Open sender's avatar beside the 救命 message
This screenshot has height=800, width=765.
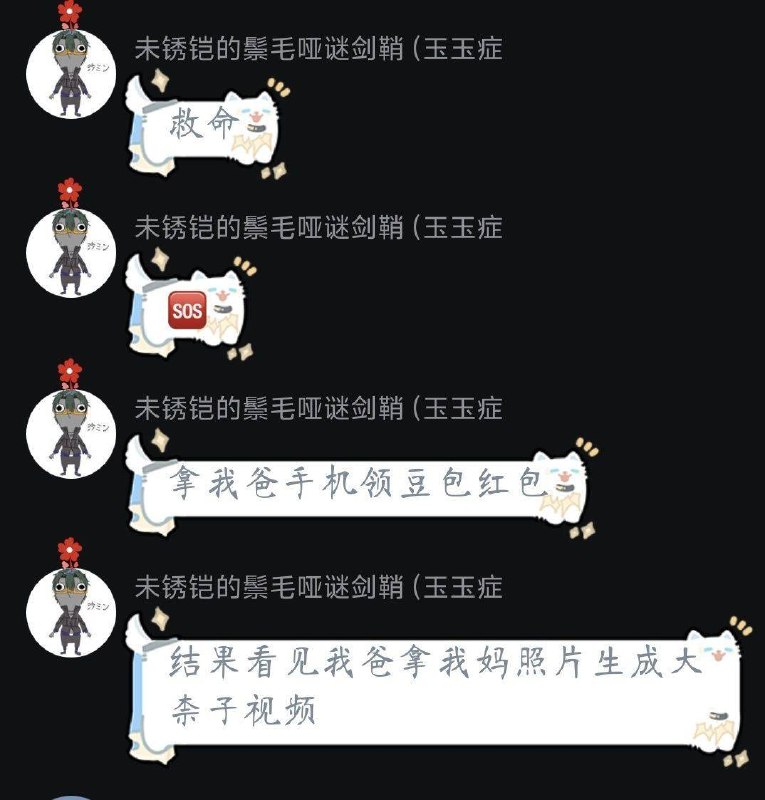click(x=69, y=73)
